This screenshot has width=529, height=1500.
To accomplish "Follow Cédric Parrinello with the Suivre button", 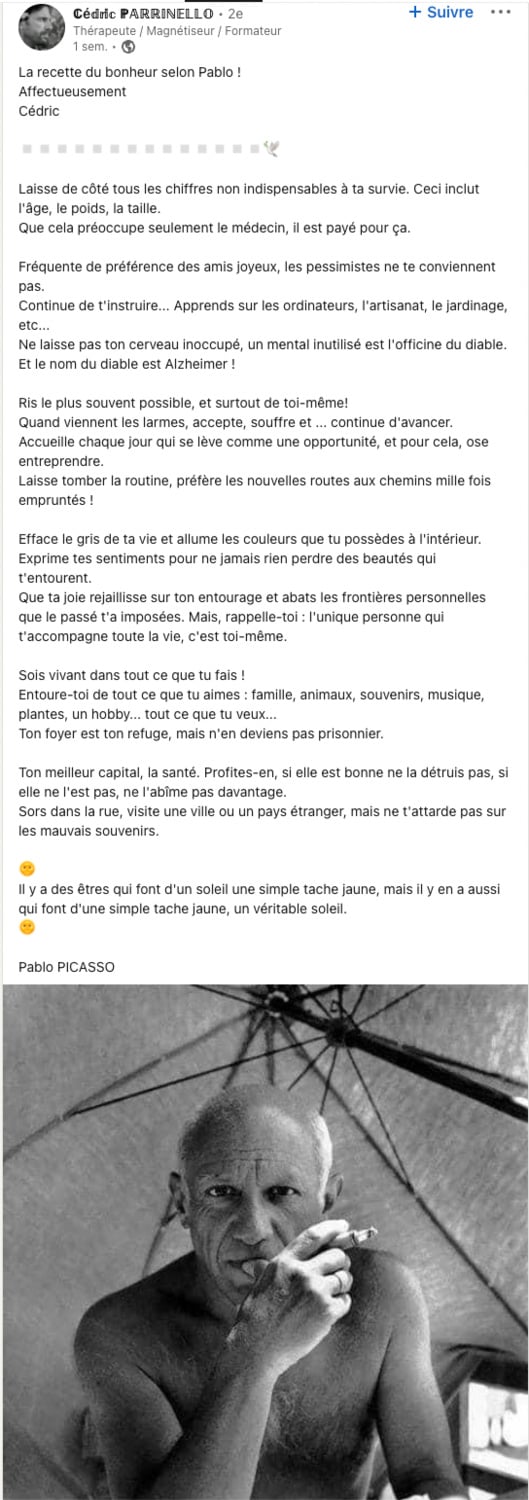I will 441,13.
